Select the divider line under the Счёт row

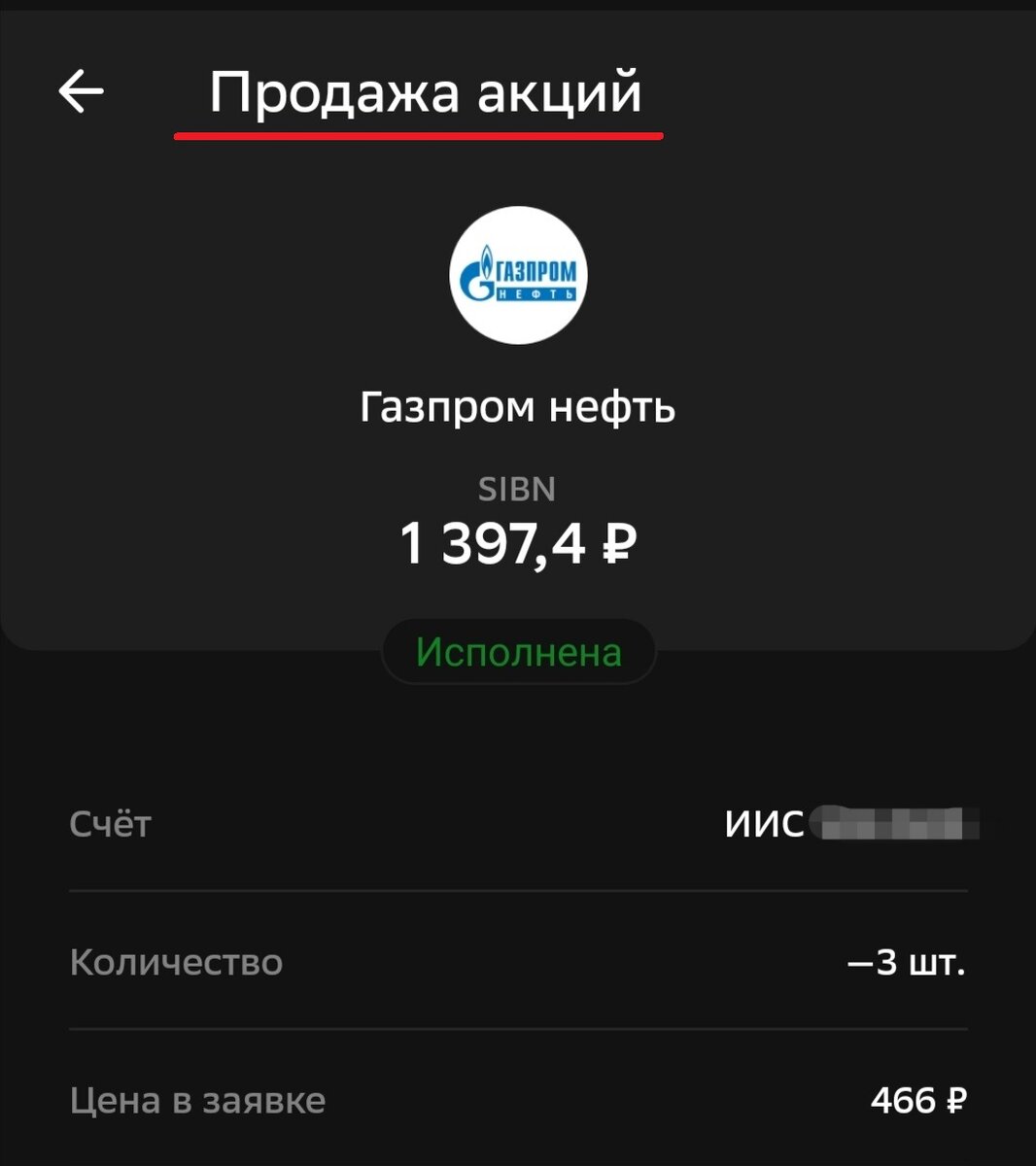(518, 887)
